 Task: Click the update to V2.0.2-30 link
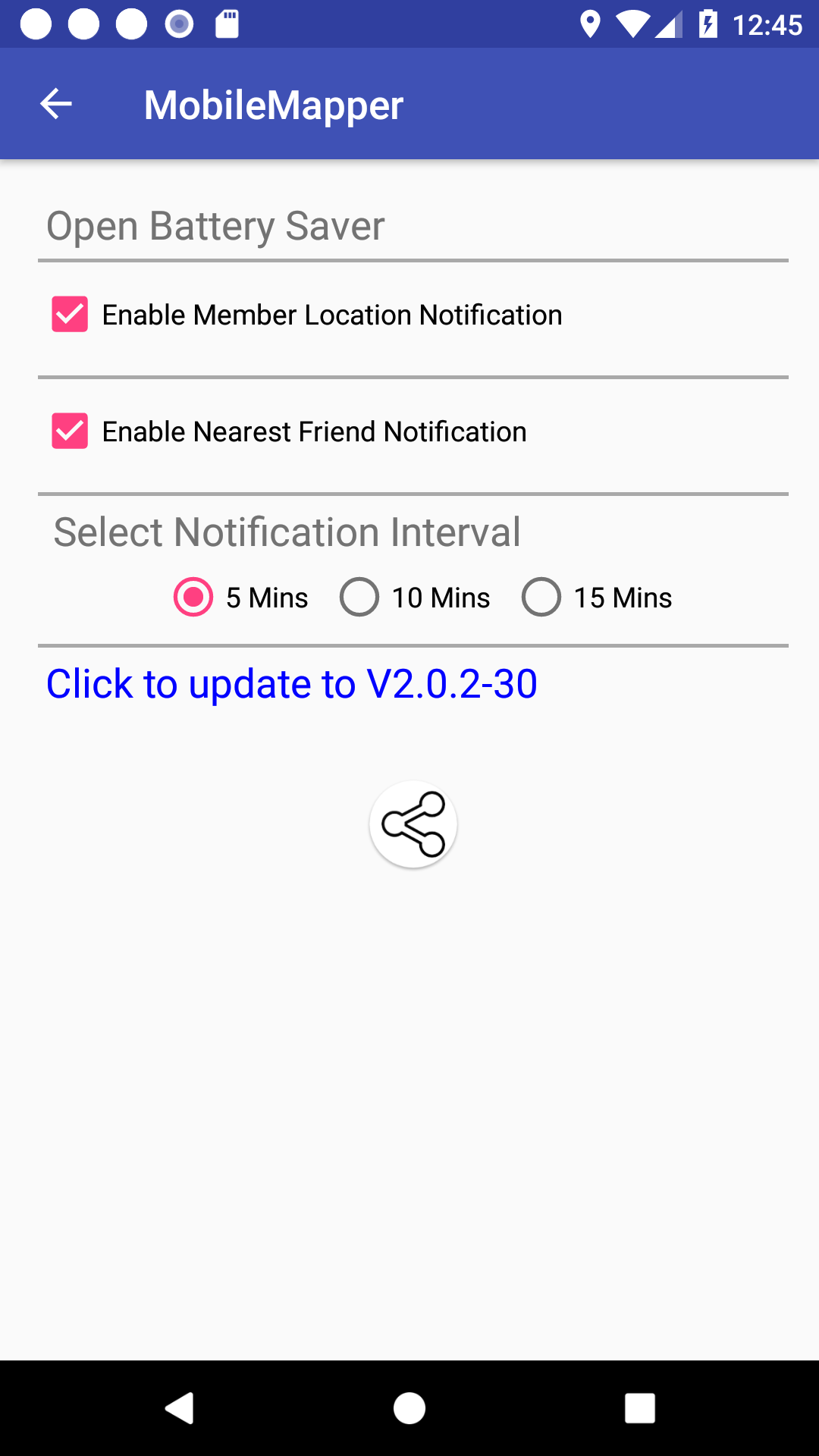tap(292, 684)
